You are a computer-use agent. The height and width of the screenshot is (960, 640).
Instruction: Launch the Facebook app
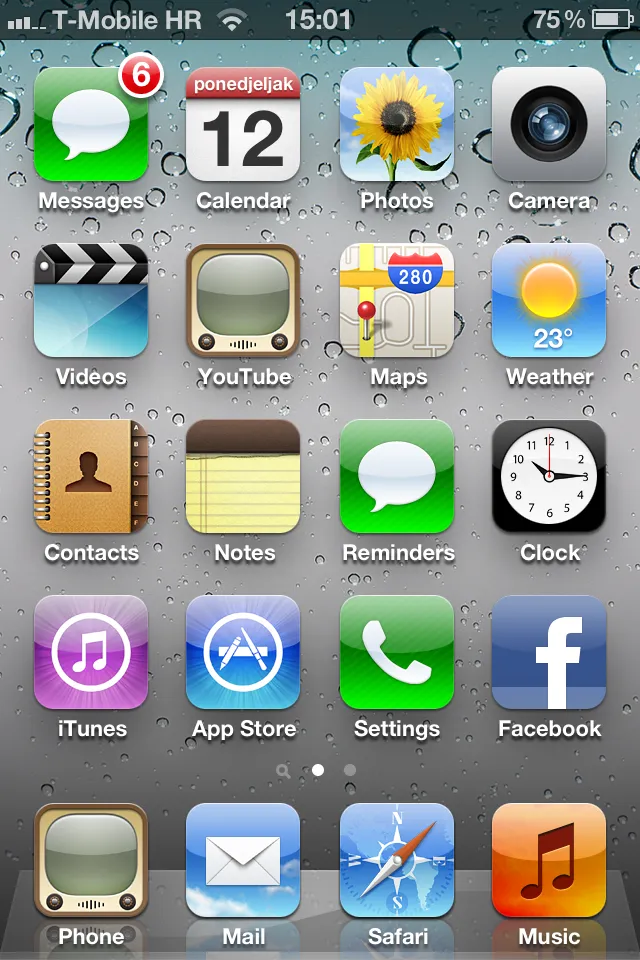coord(548,653)
